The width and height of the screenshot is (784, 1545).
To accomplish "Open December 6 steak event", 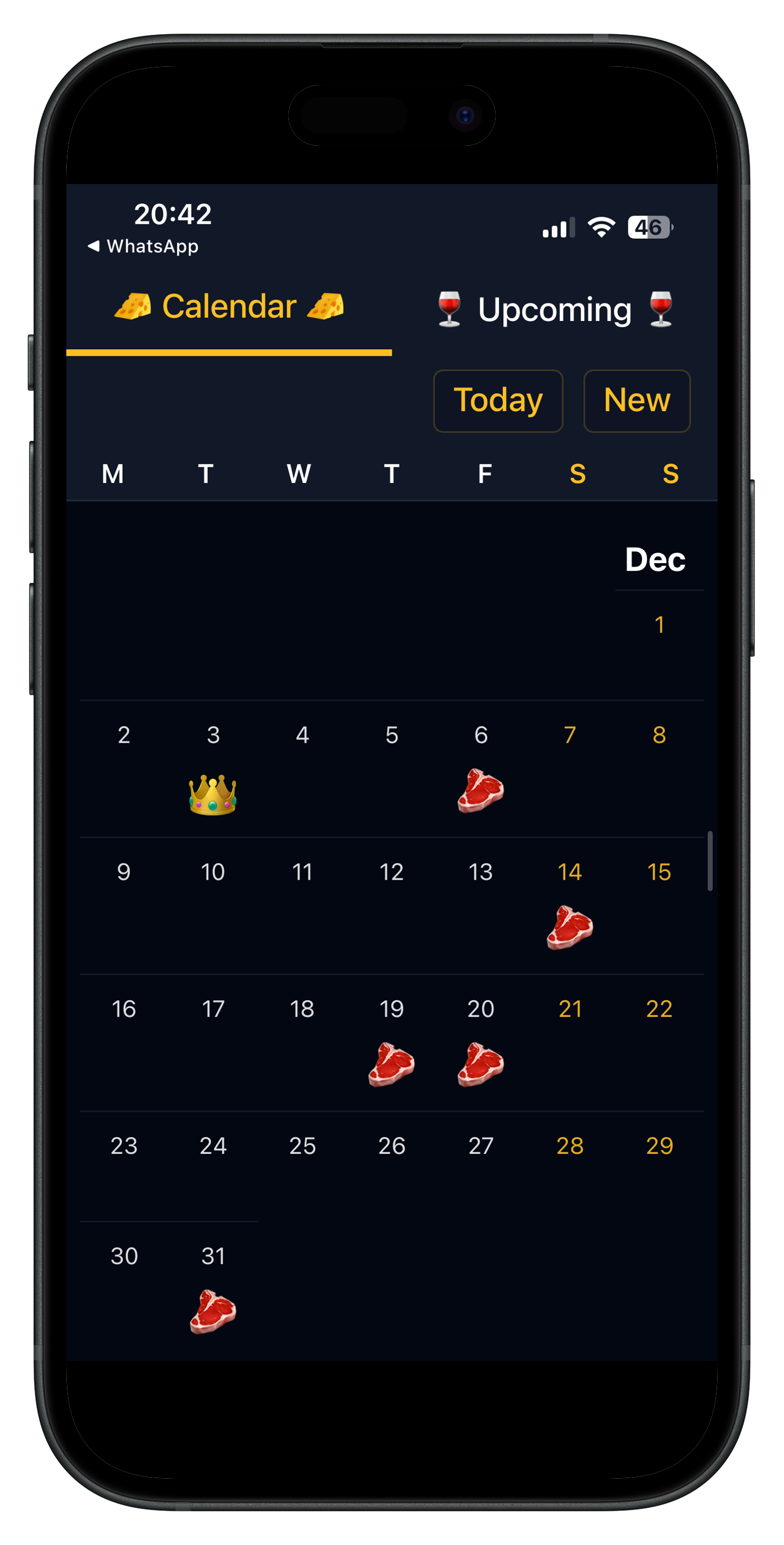I will point(481,770).
